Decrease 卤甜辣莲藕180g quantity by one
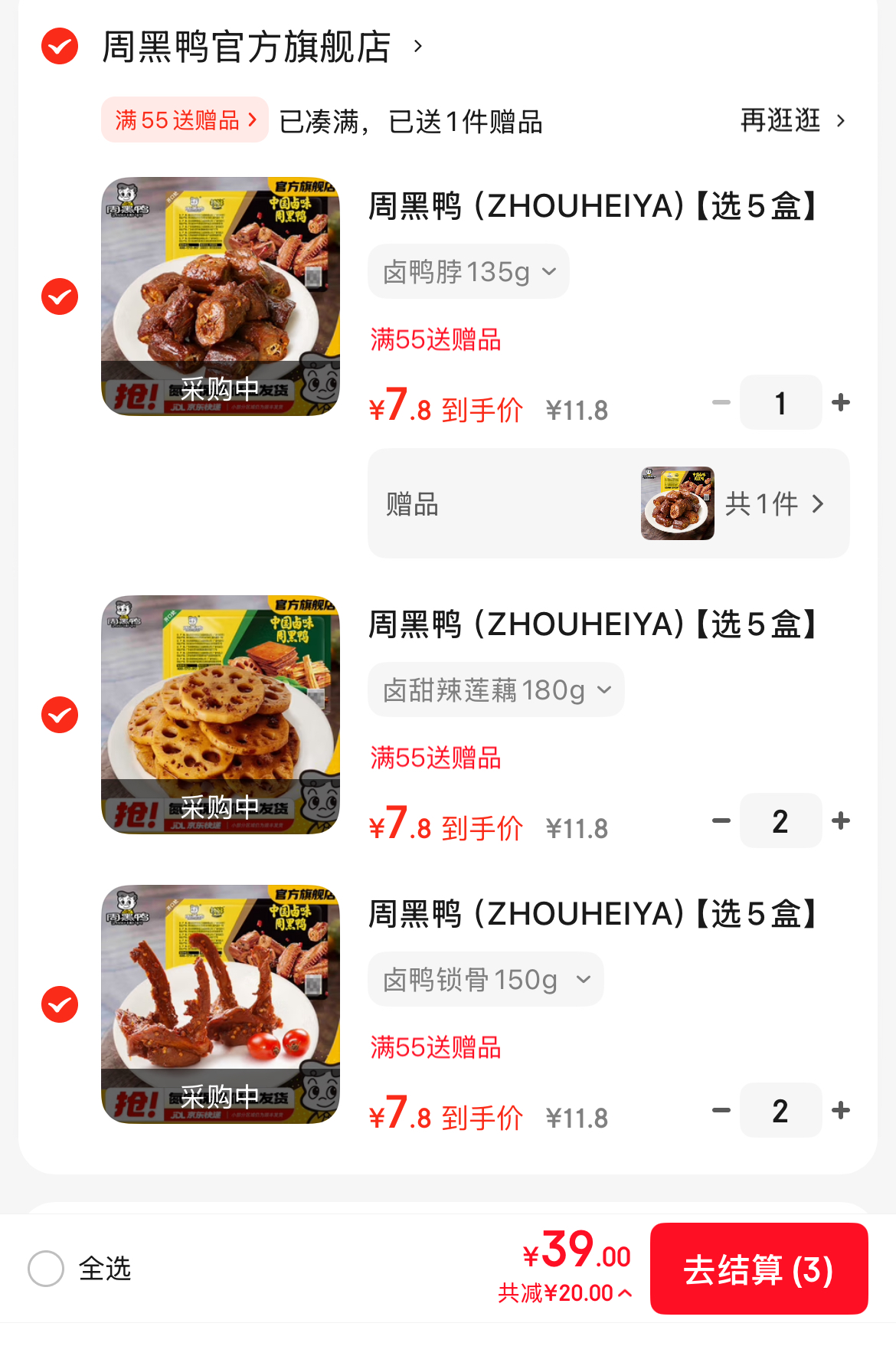 tap(721, 820)
